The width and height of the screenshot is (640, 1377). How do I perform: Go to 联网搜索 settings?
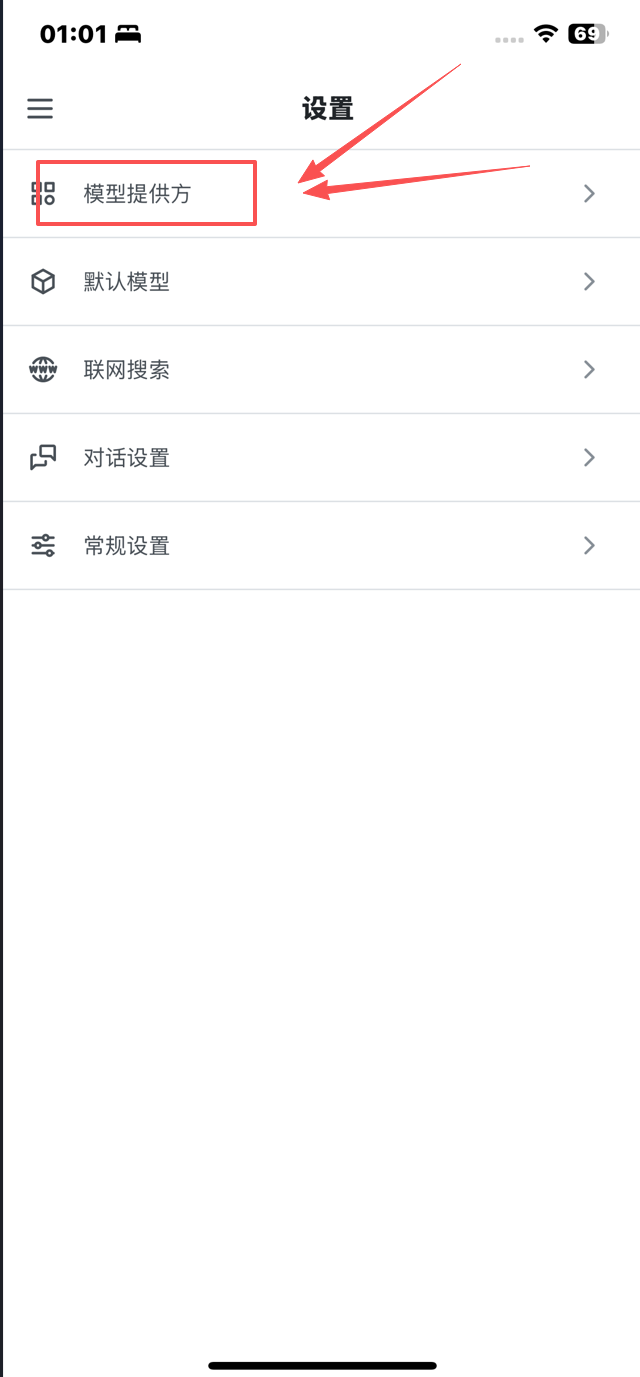tap(127, 370)
